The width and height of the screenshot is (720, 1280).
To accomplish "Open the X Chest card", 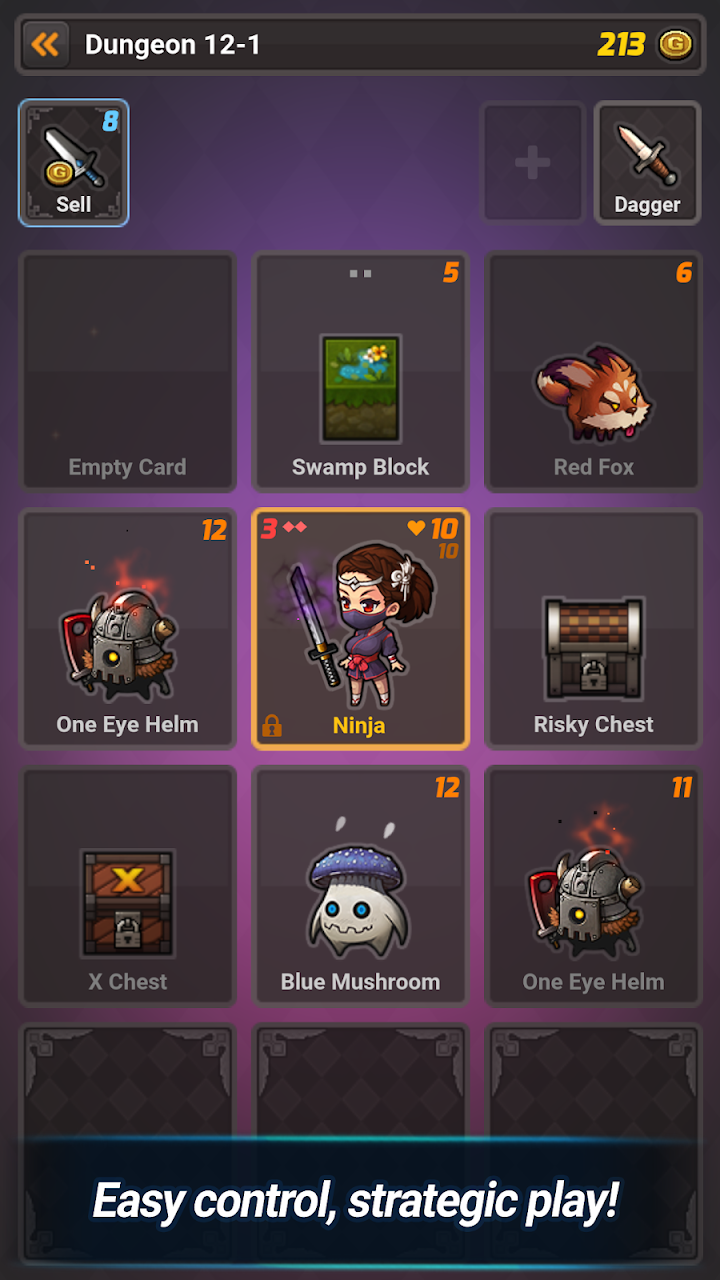I will pos(127,887).
